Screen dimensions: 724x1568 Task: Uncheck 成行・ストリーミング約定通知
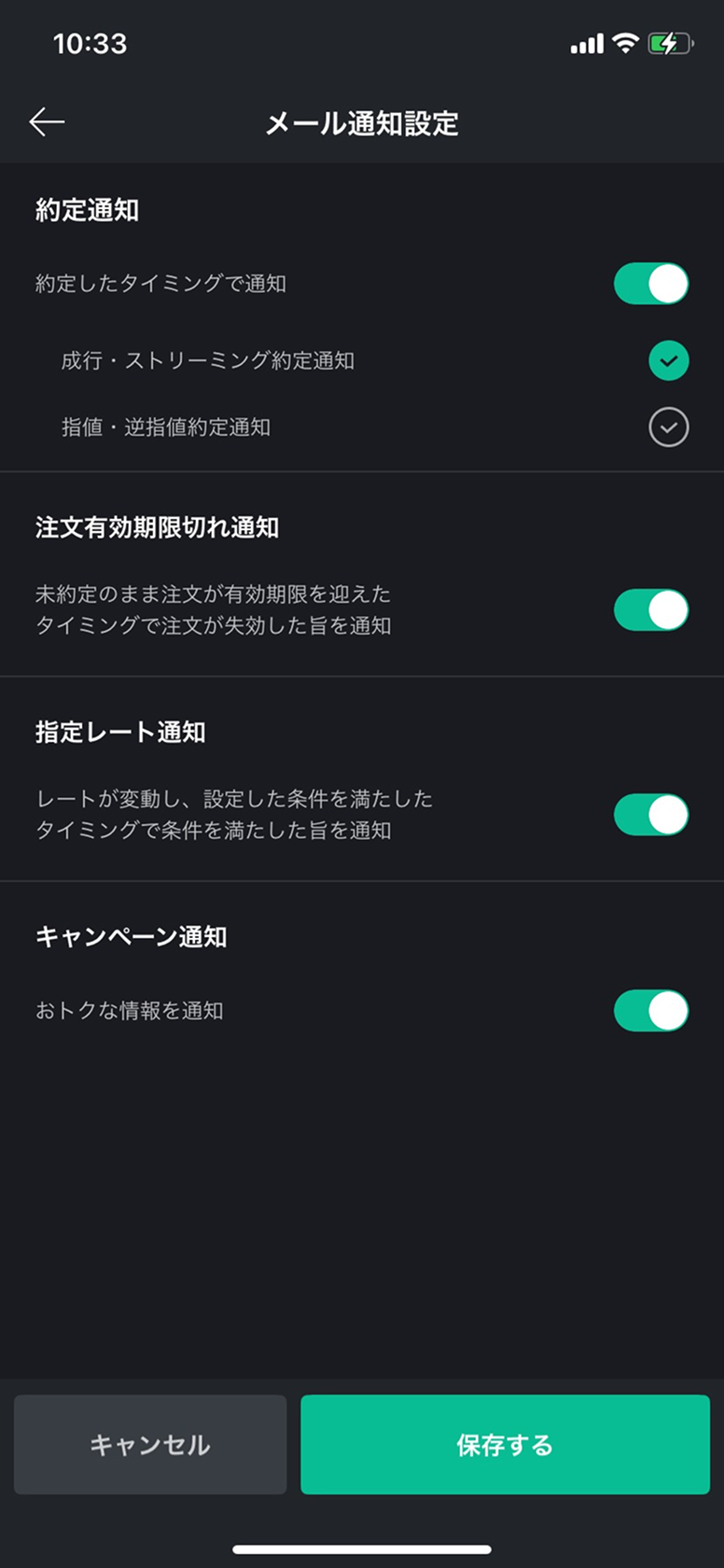[668, 361]
